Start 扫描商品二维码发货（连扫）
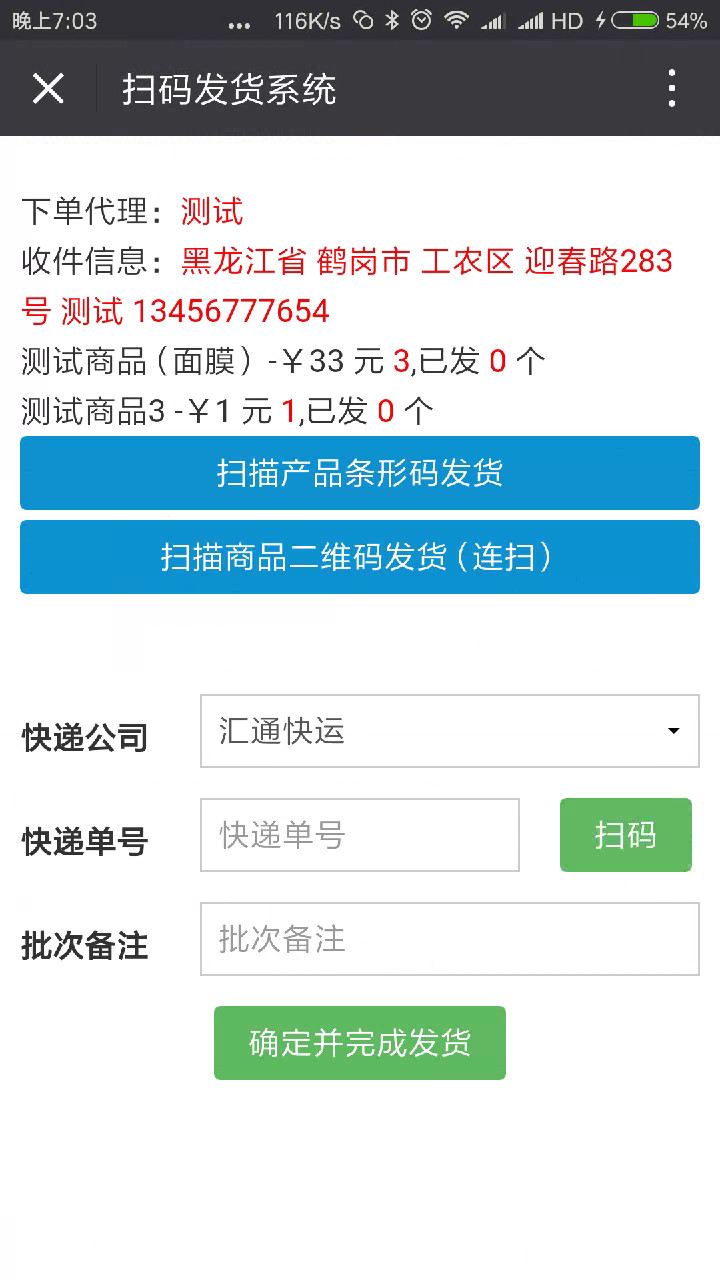The width and height of the screenshot is (720, 1280). click(360, 557)
